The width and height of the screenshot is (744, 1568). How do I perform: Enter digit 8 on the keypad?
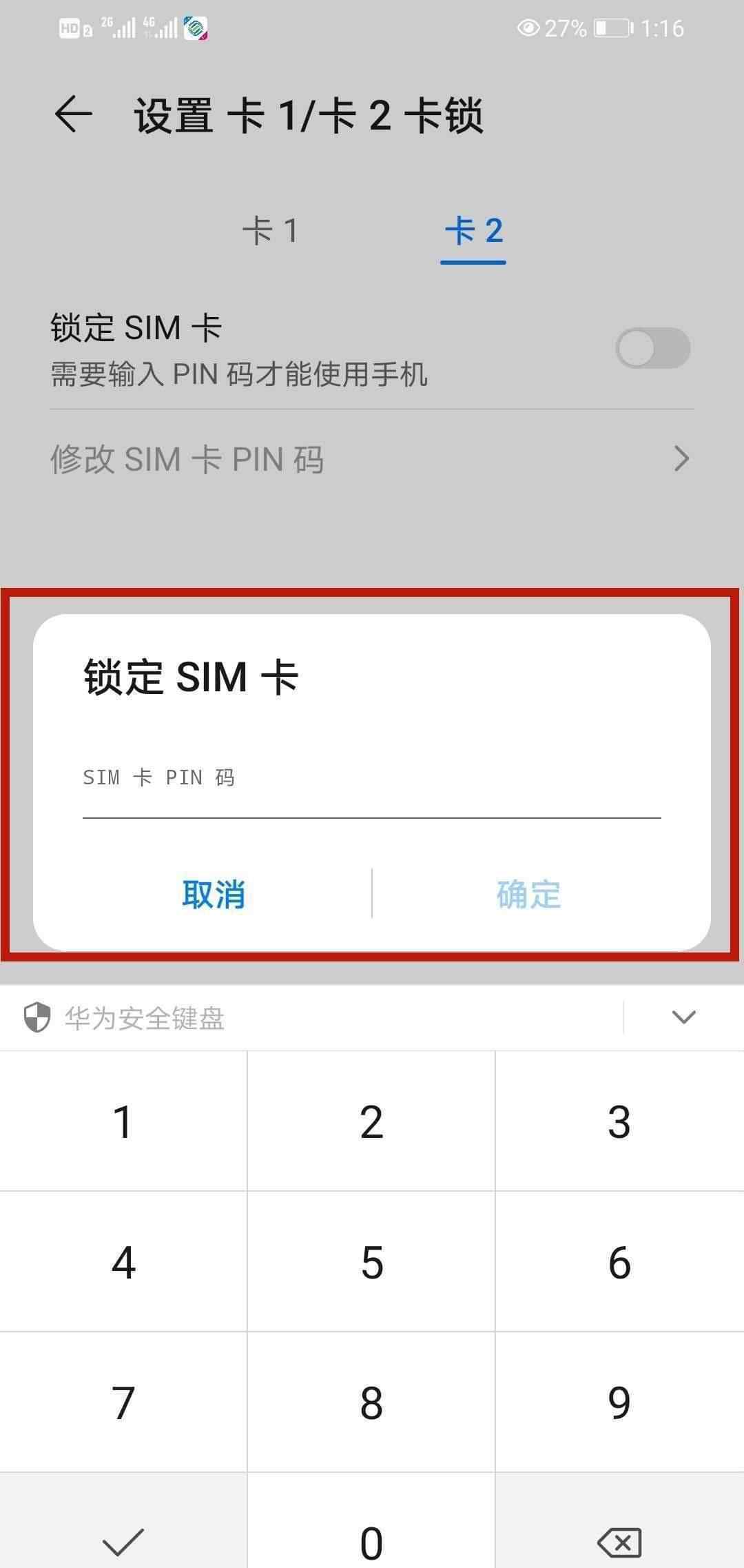click(x=371, y=1402)
